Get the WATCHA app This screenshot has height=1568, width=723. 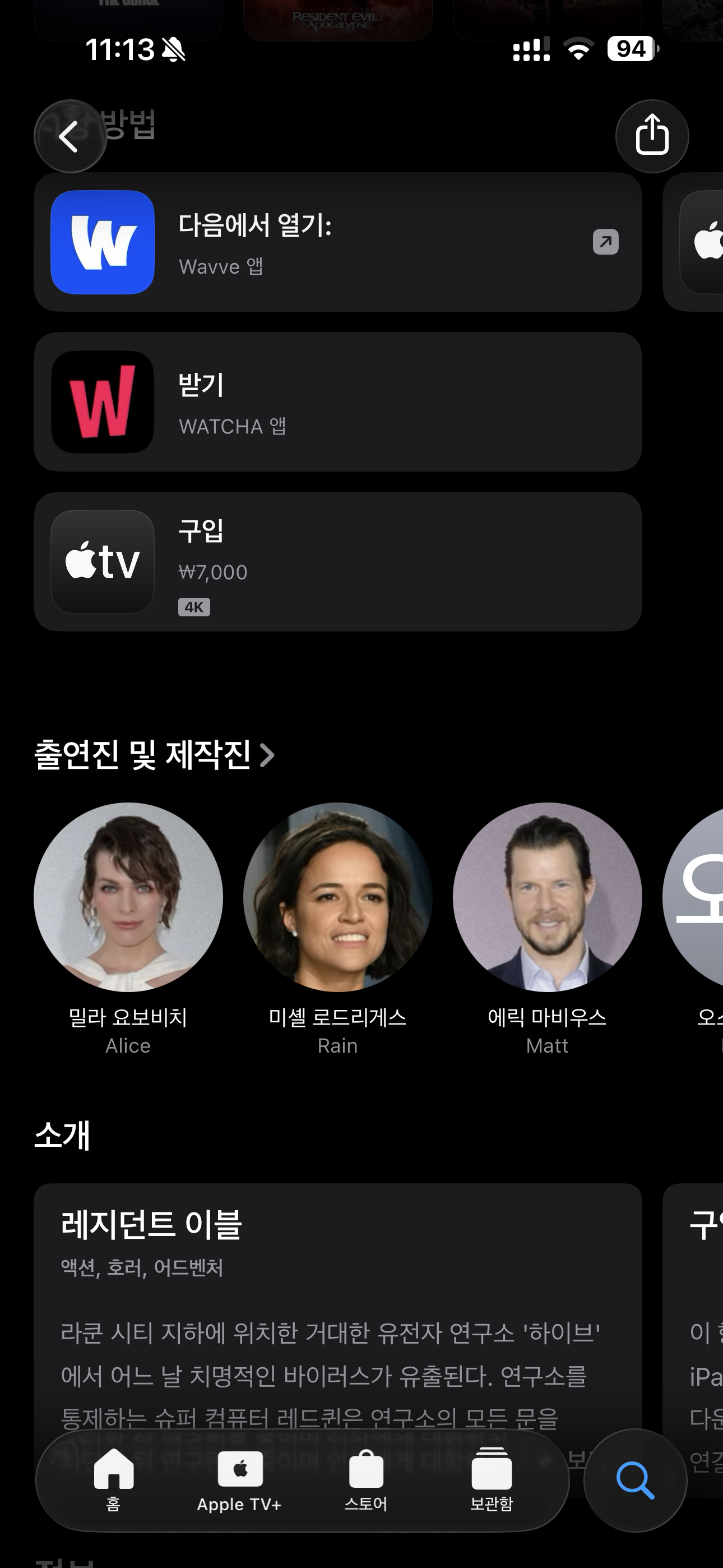(x=338, y=402)
